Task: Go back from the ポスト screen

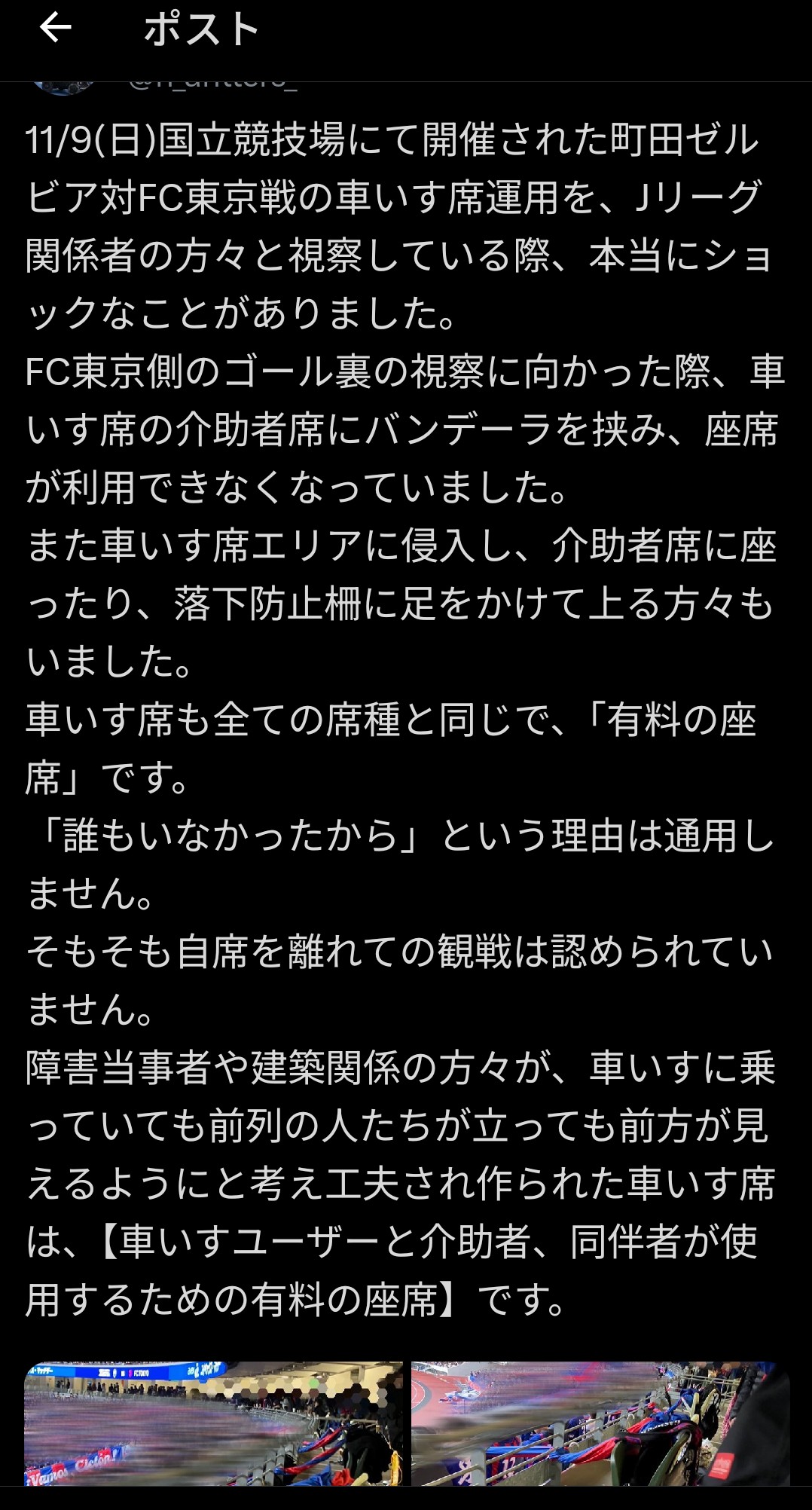Action: coord(55,29)
